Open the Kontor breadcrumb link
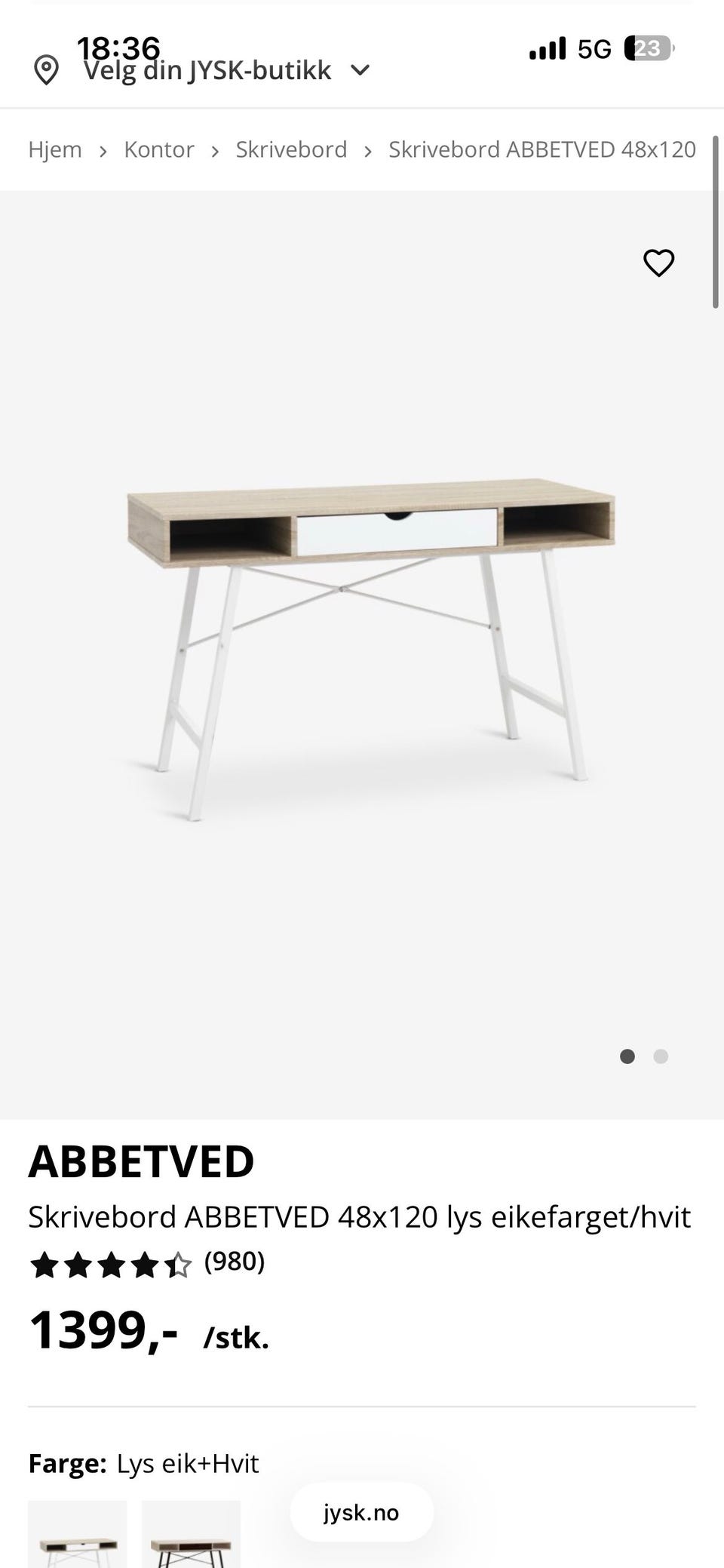Viewport: 724px width, 1568px height. pyautogui.click(x=159, y=149)
